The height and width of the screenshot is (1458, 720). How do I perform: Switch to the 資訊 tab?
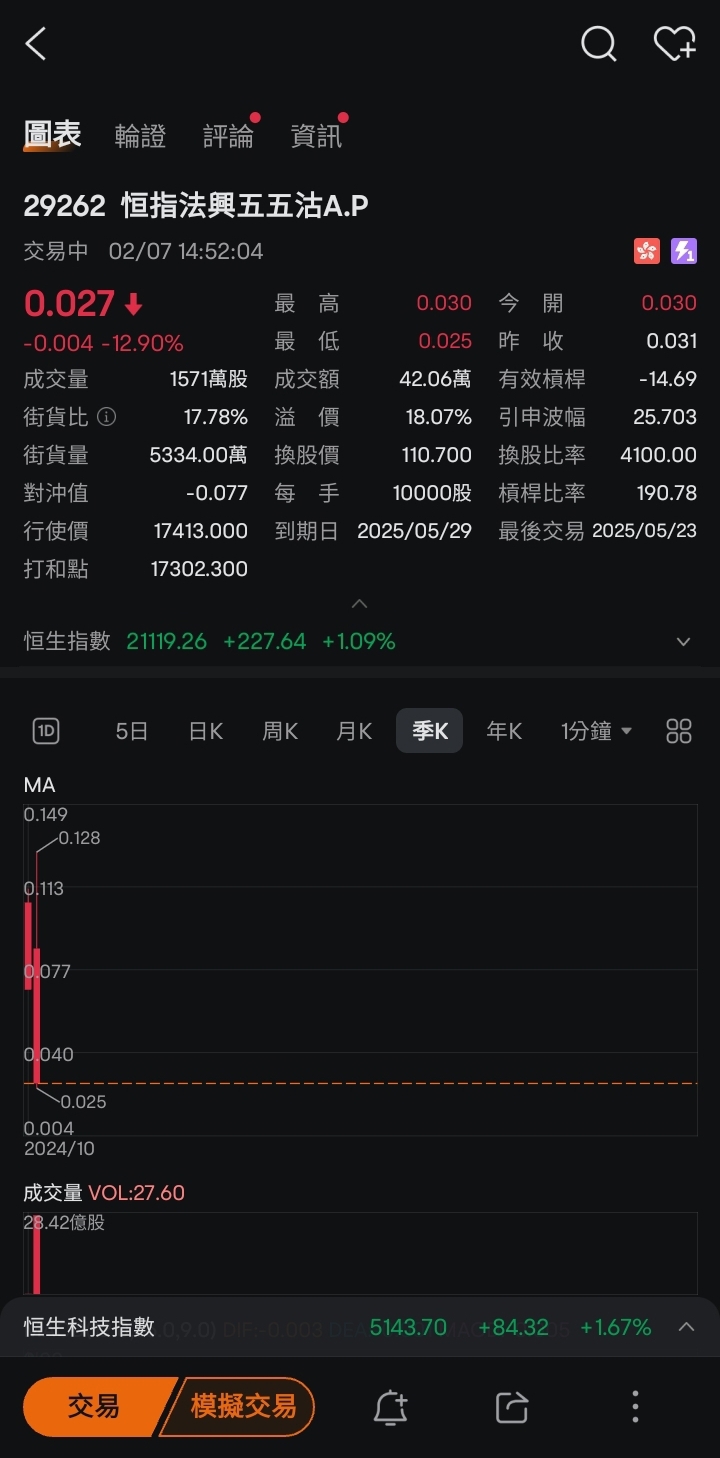[x=316, y=136]
